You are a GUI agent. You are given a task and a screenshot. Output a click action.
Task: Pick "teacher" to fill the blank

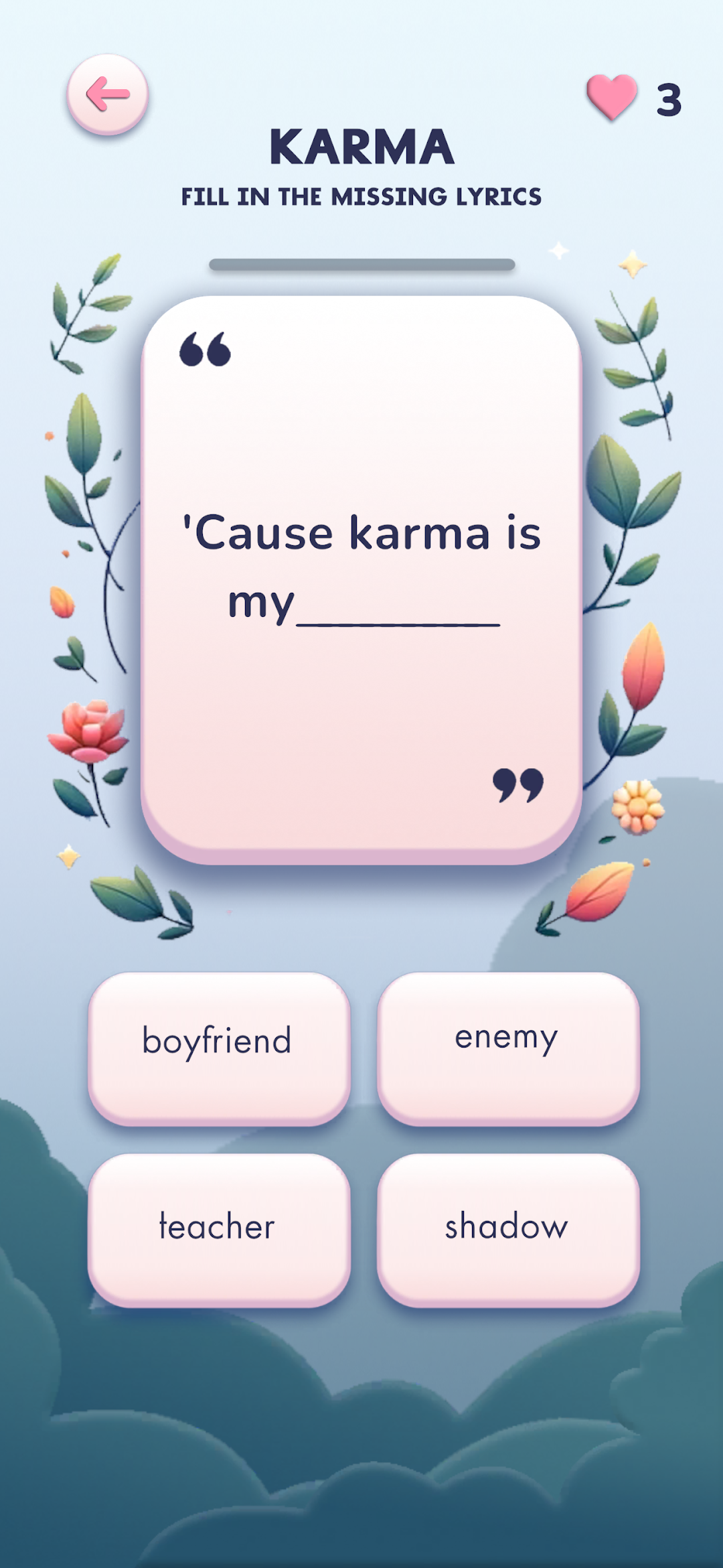tap(219, 1230)
